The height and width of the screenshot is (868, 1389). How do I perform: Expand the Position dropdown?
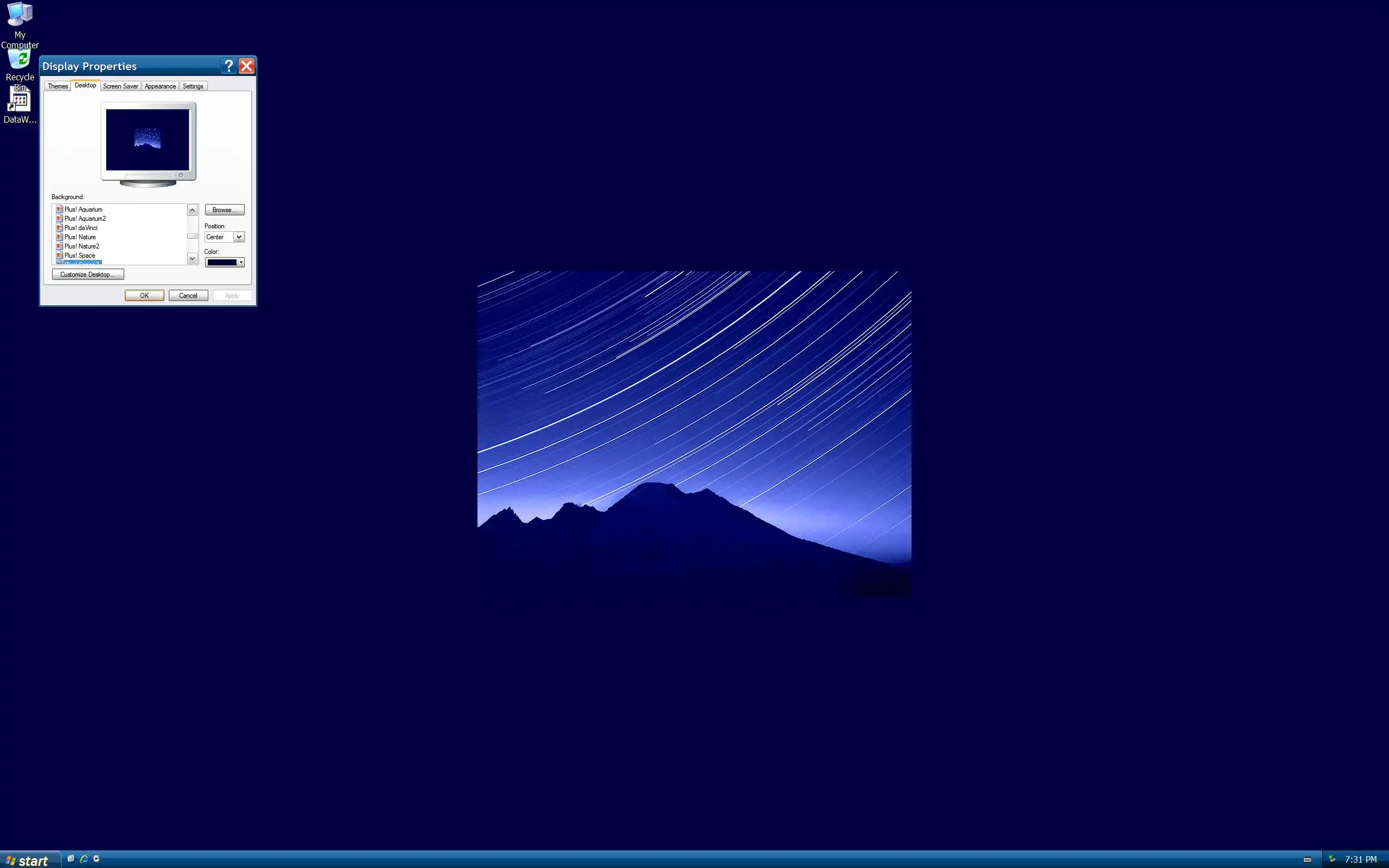(x=239, y=237)
